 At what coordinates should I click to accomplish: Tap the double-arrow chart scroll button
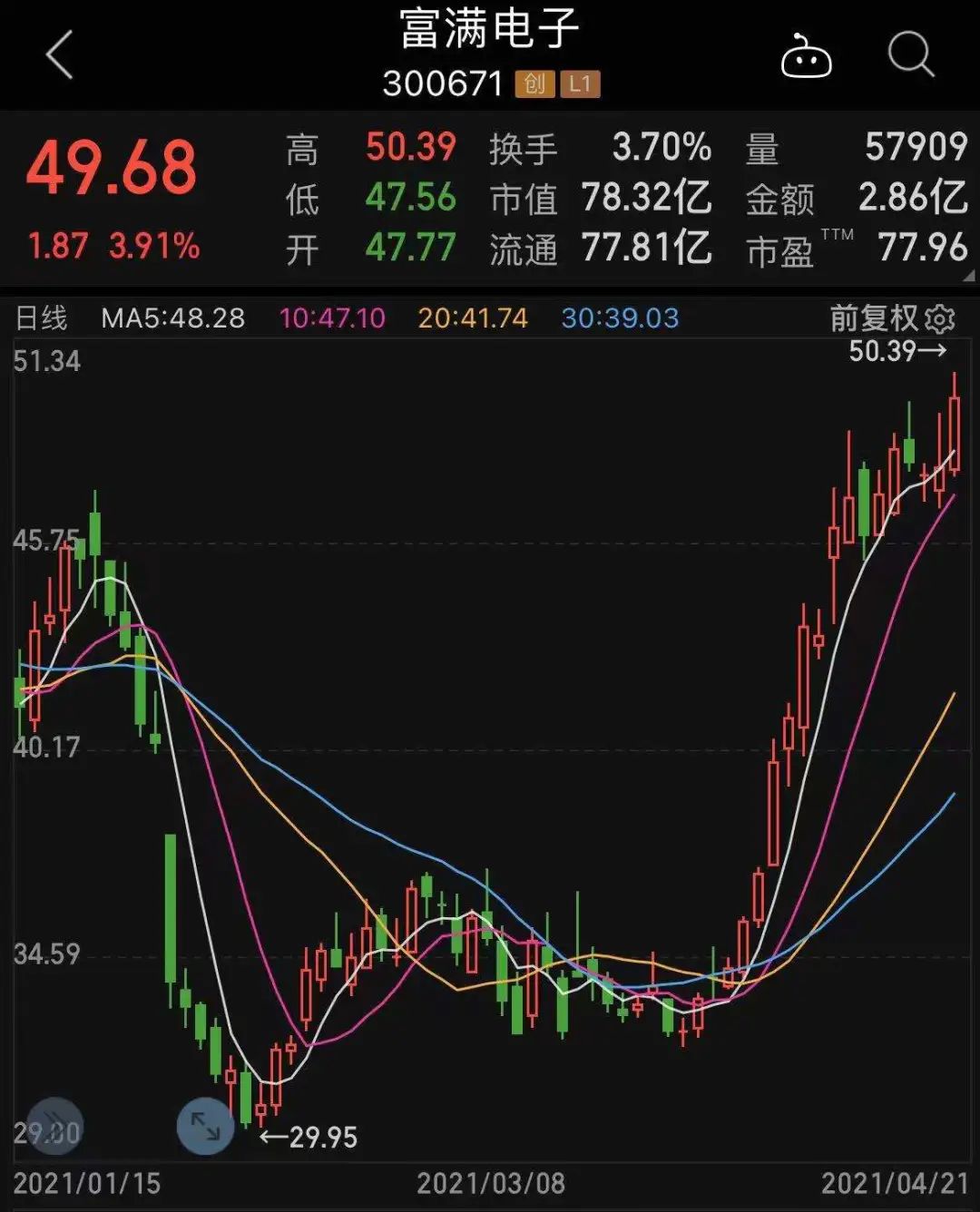pos(54,1125)
